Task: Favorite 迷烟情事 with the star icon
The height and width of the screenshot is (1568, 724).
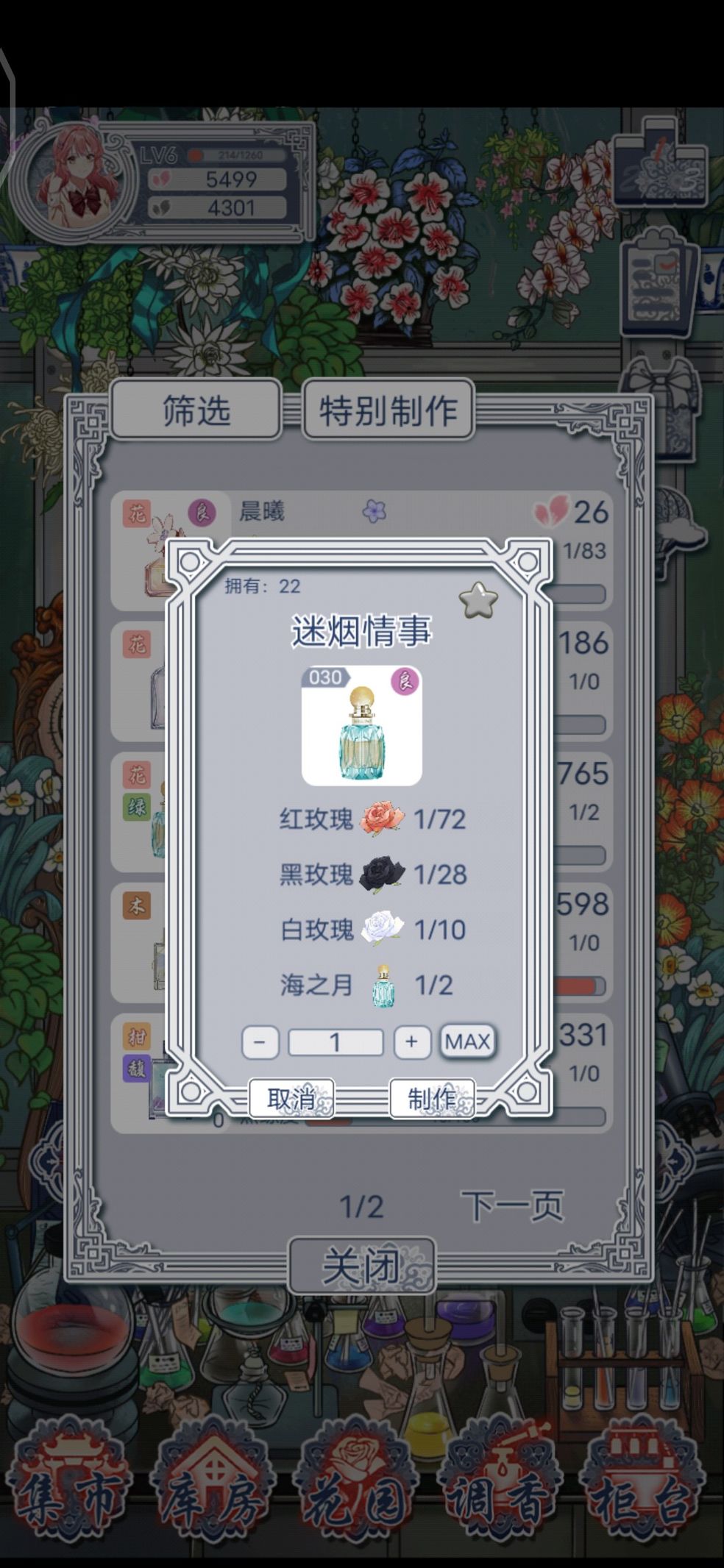Action: click(x=478, y=600)
